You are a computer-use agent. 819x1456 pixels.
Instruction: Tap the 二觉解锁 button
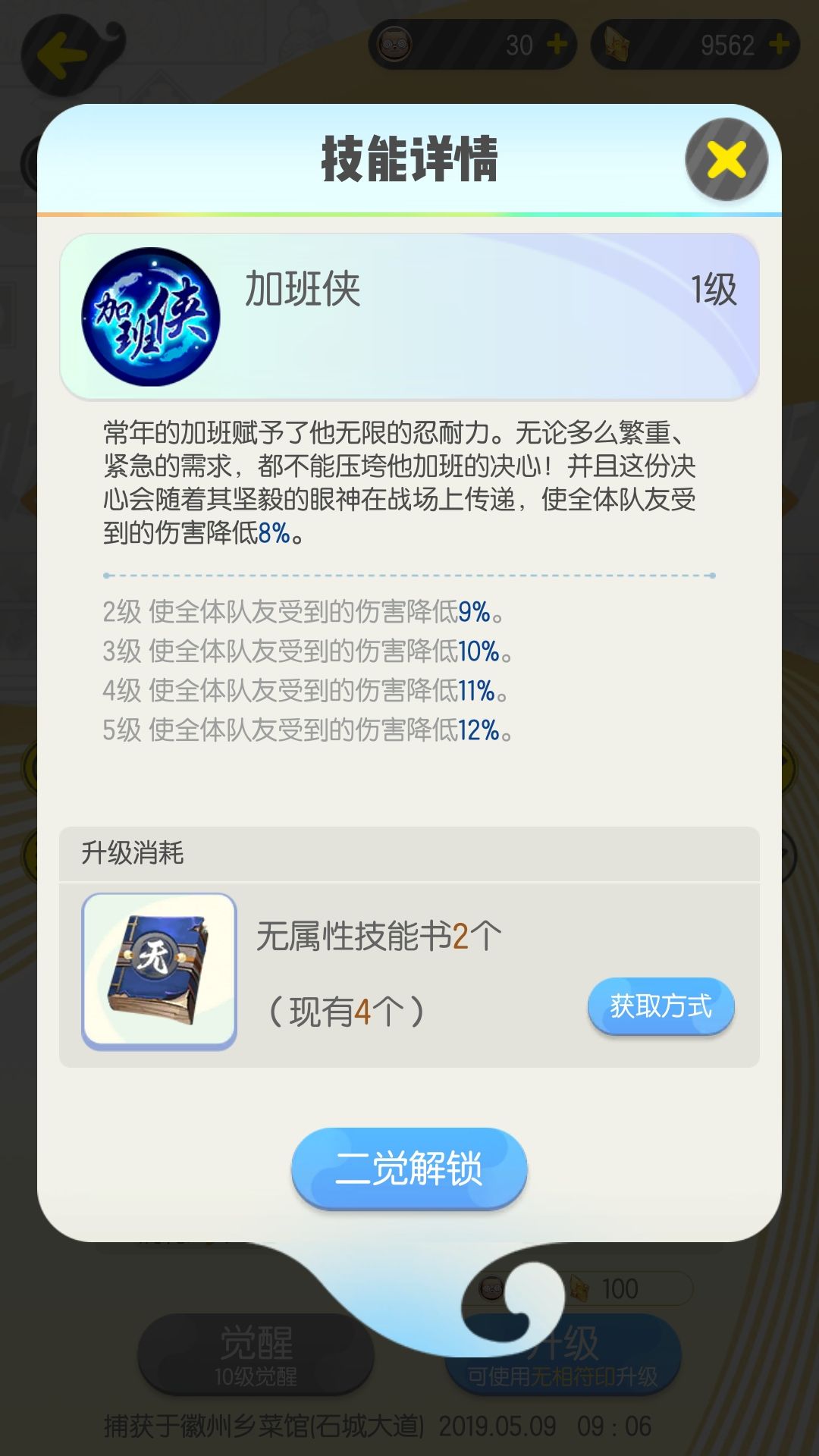[x=409, y=1168]
